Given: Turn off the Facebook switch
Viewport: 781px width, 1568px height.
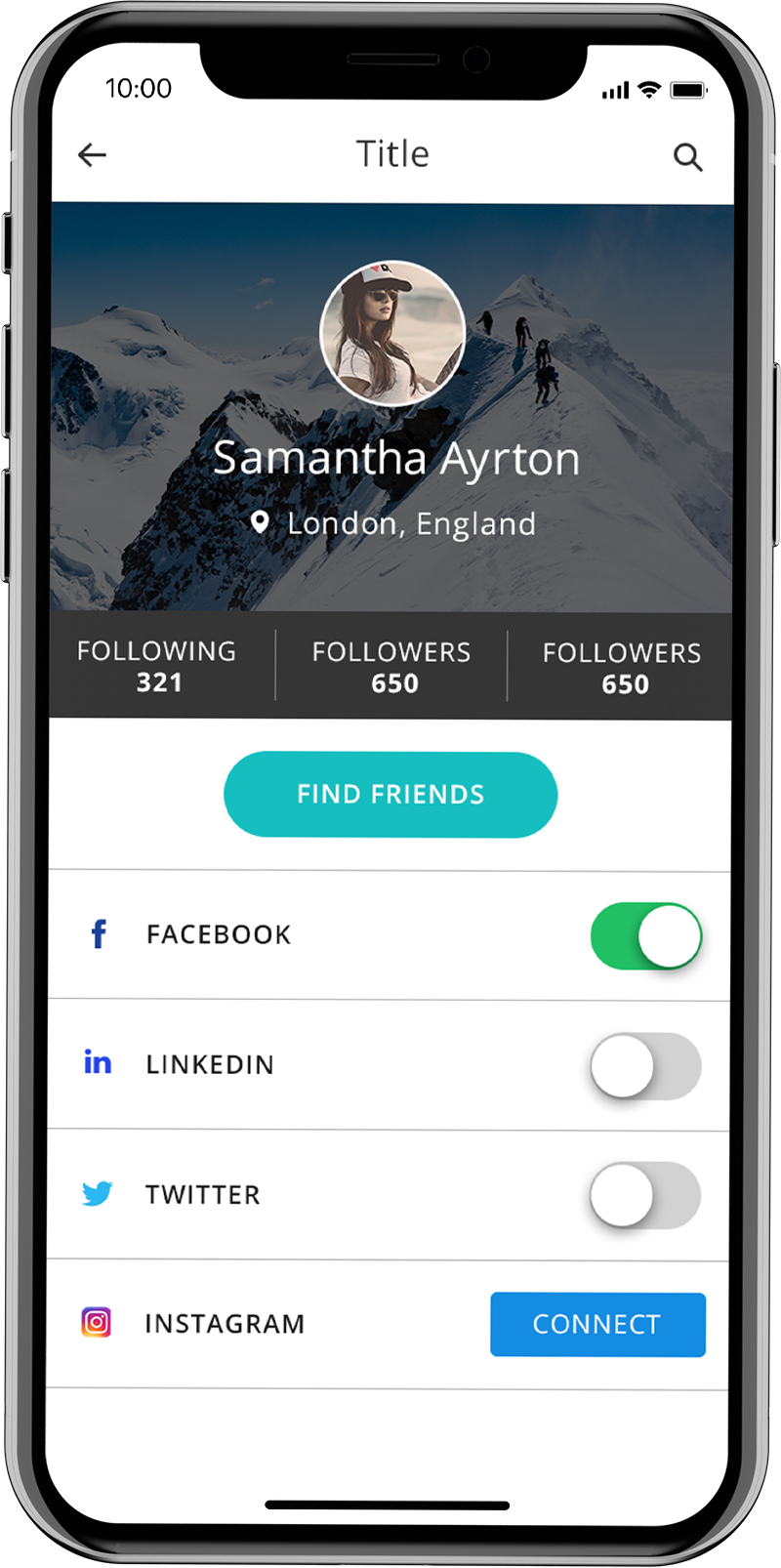Looking at the screenshot, I should (x=646, y=936).
